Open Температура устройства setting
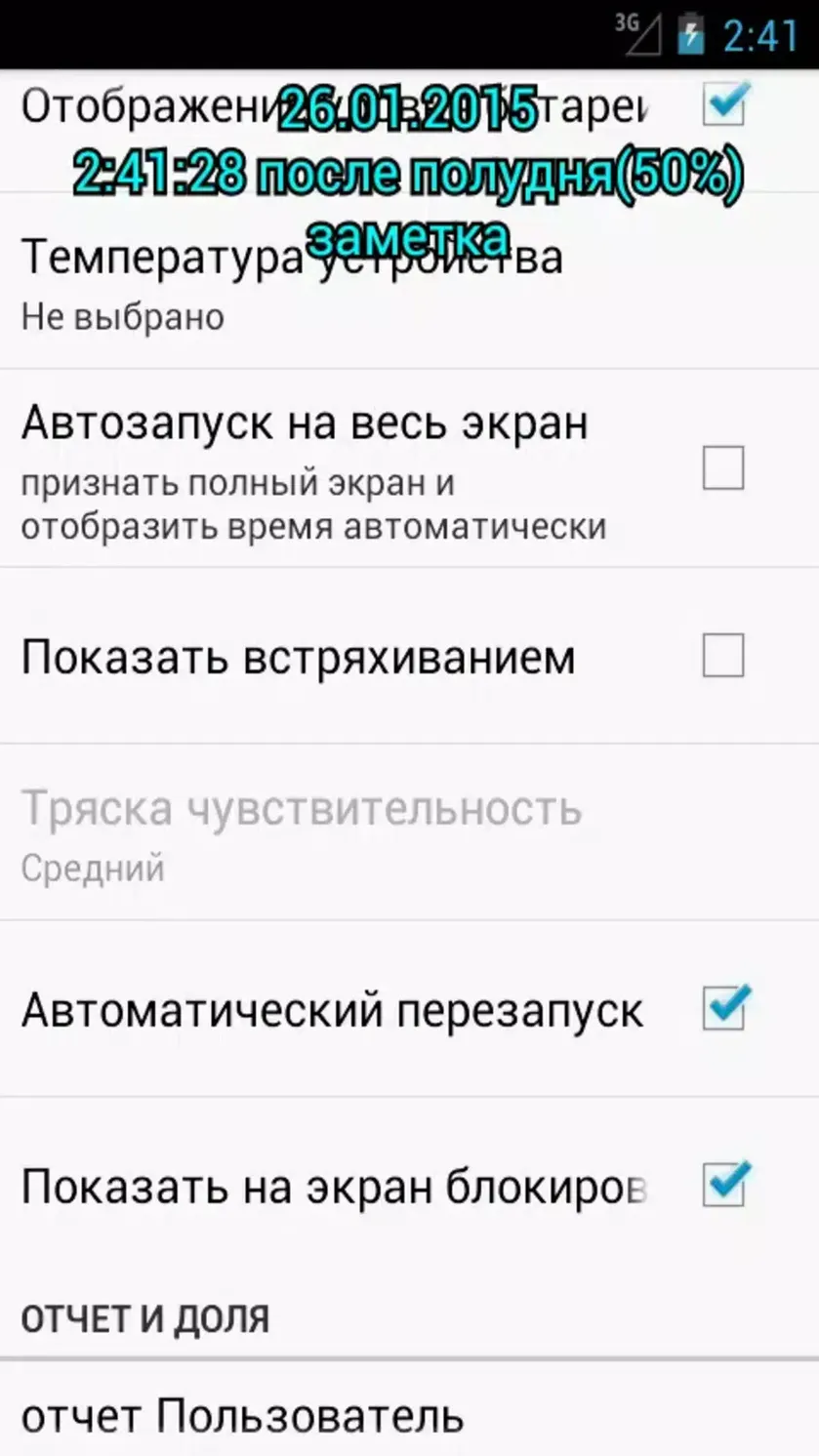 [409, 281]
